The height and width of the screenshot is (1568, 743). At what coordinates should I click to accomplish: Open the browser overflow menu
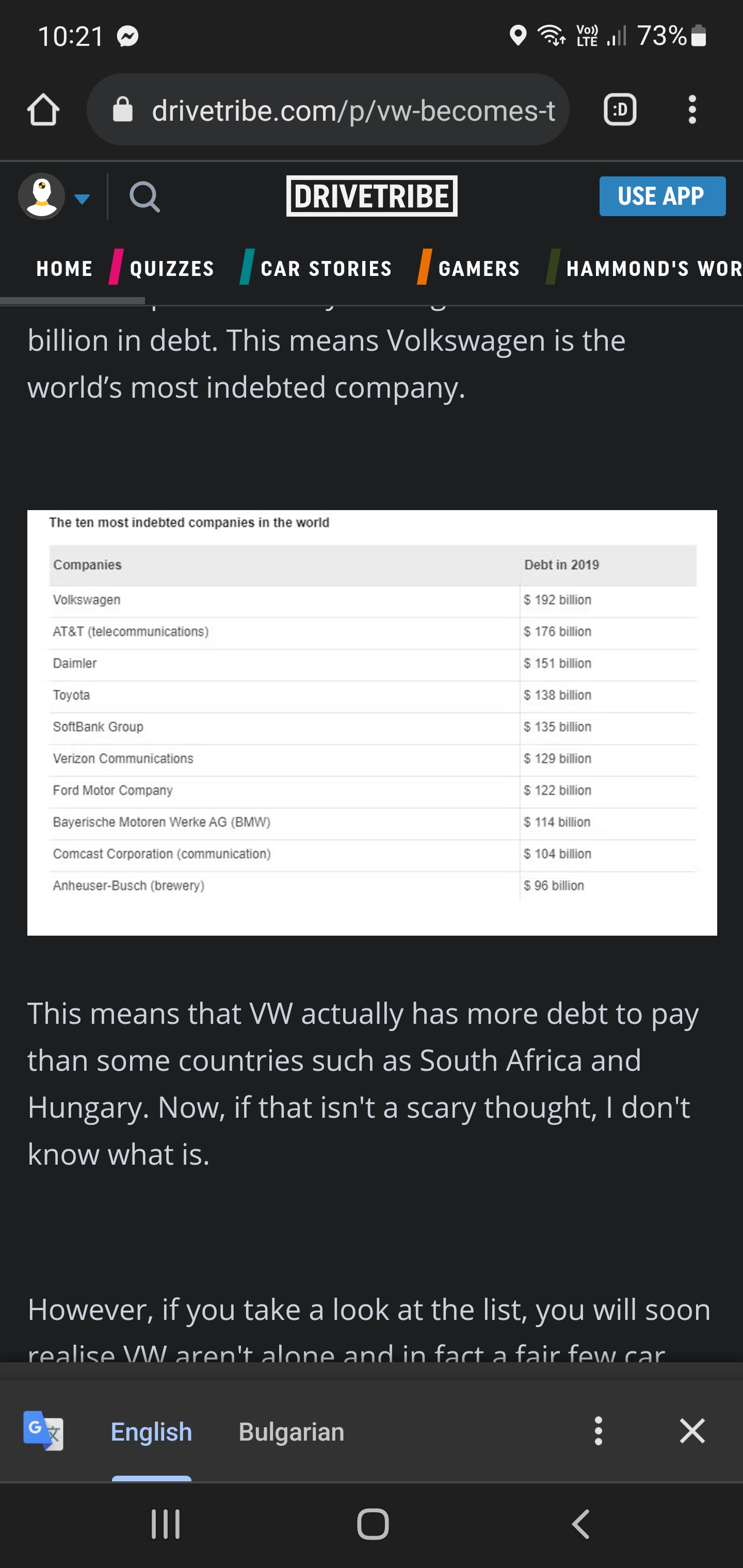point(692,110)
